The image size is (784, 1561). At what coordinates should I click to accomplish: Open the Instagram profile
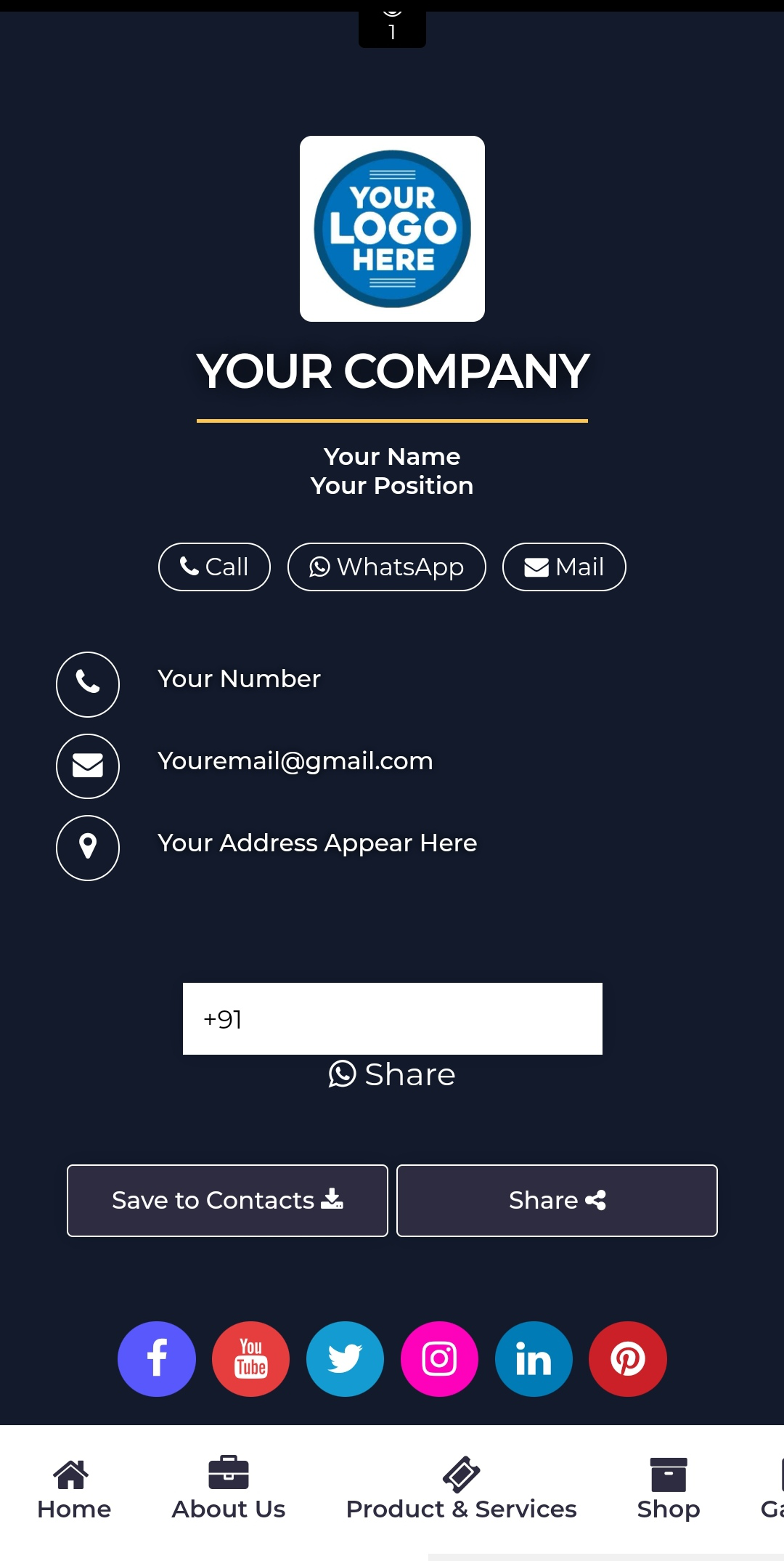tap(439, 1358)
